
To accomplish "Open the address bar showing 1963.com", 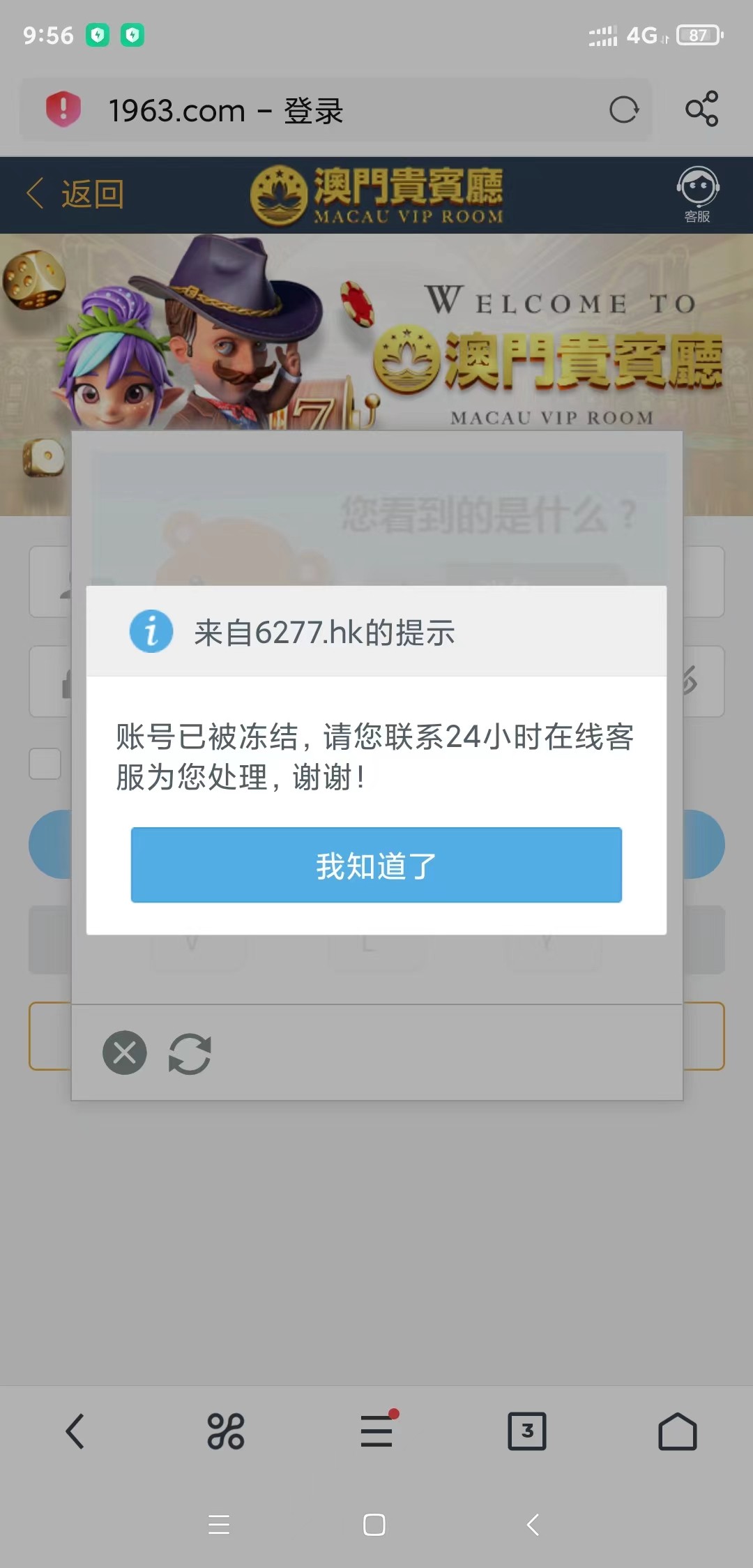I will click(x=335, y=110).
